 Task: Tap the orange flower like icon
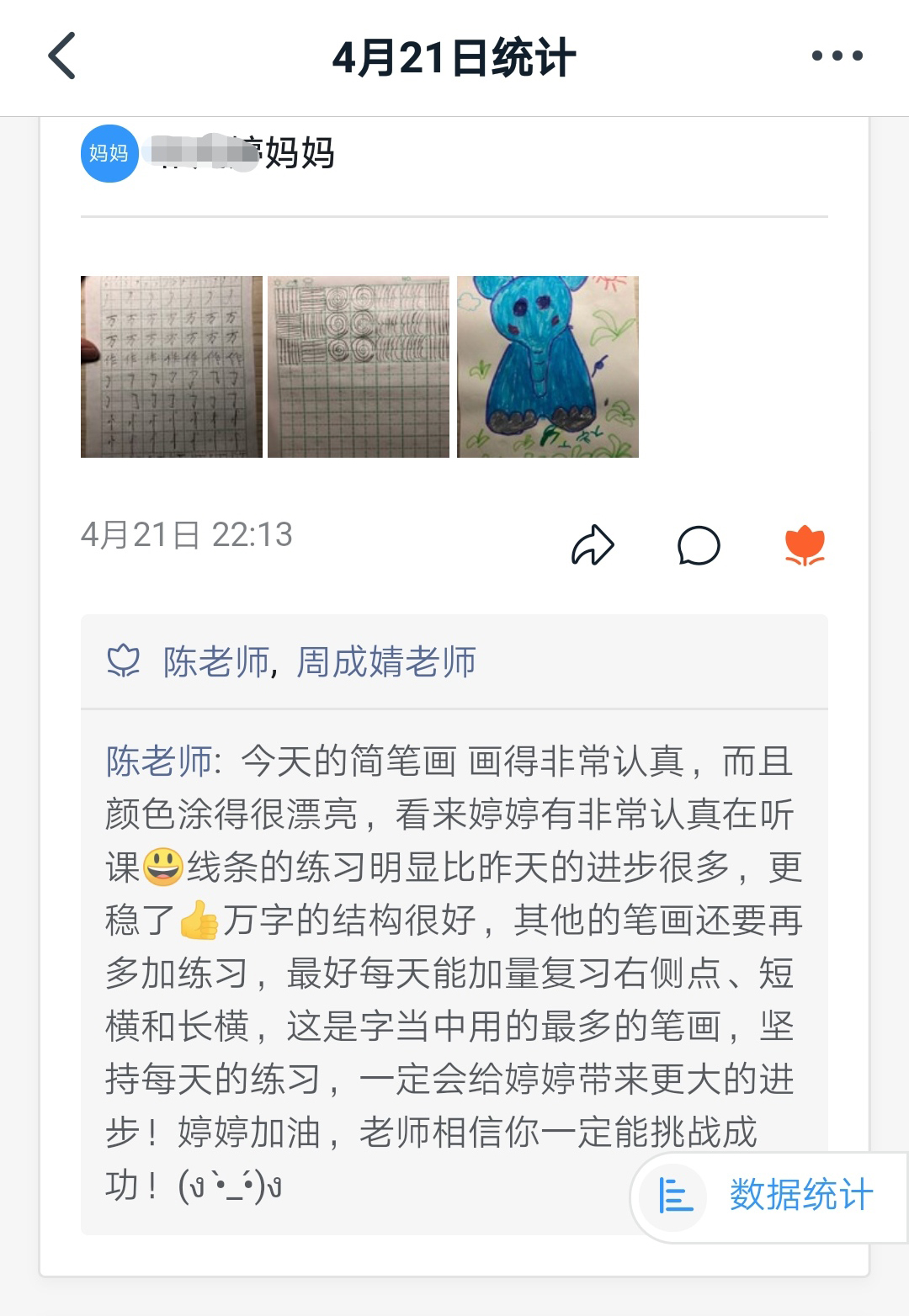pos(805,545)
